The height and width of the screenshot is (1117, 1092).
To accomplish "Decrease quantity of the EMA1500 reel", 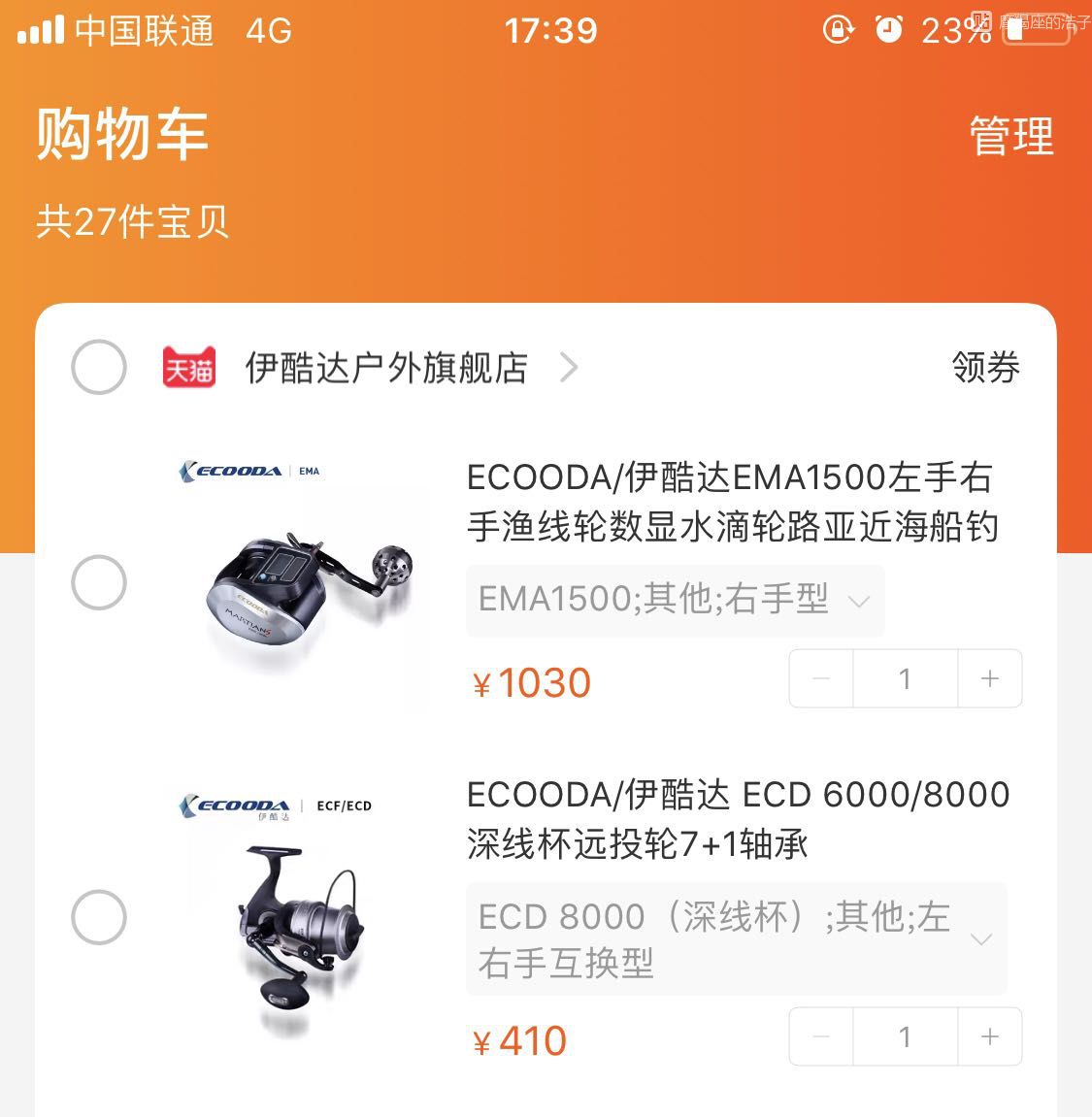I will [821, 678].
